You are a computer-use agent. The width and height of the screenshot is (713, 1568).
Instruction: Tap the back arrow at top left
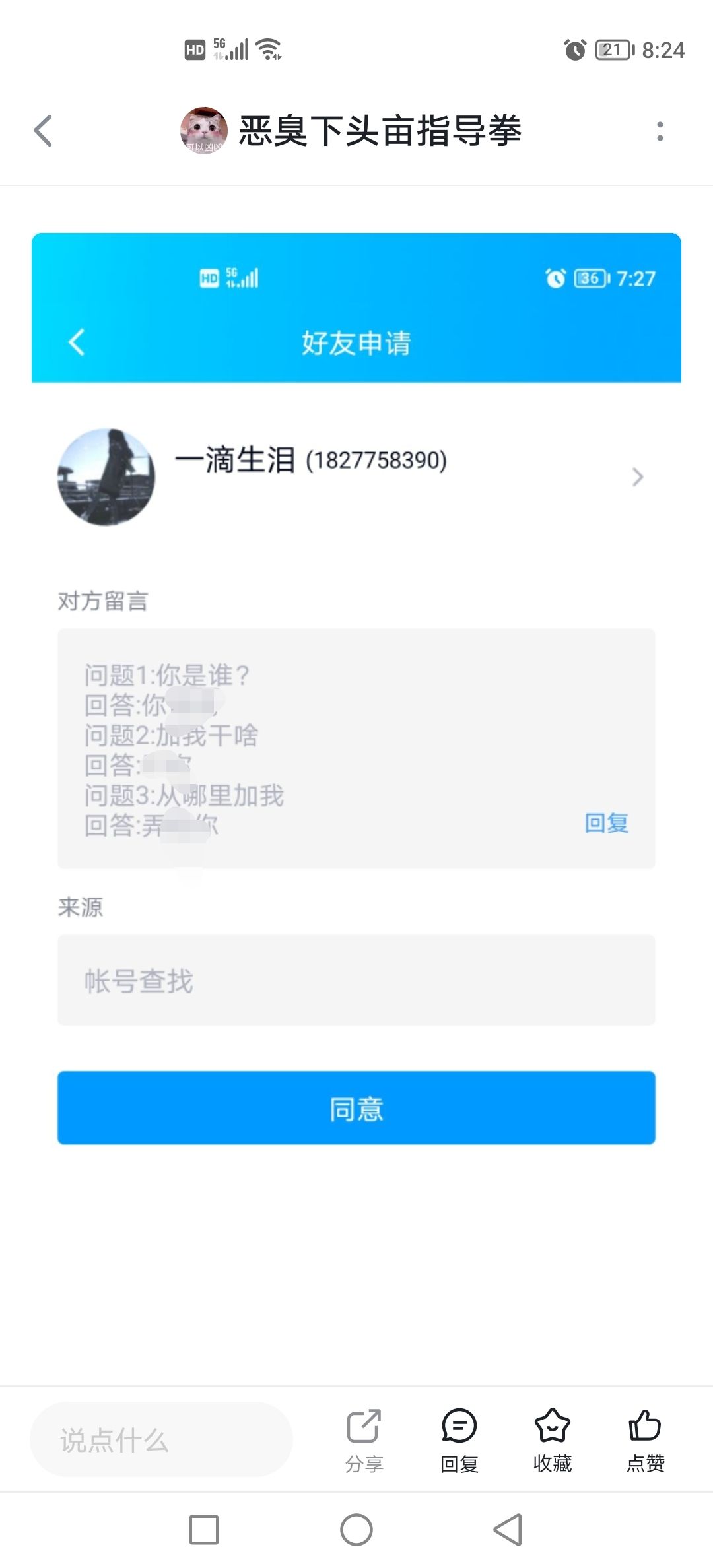pyautogui.click(x=44, y=130)
